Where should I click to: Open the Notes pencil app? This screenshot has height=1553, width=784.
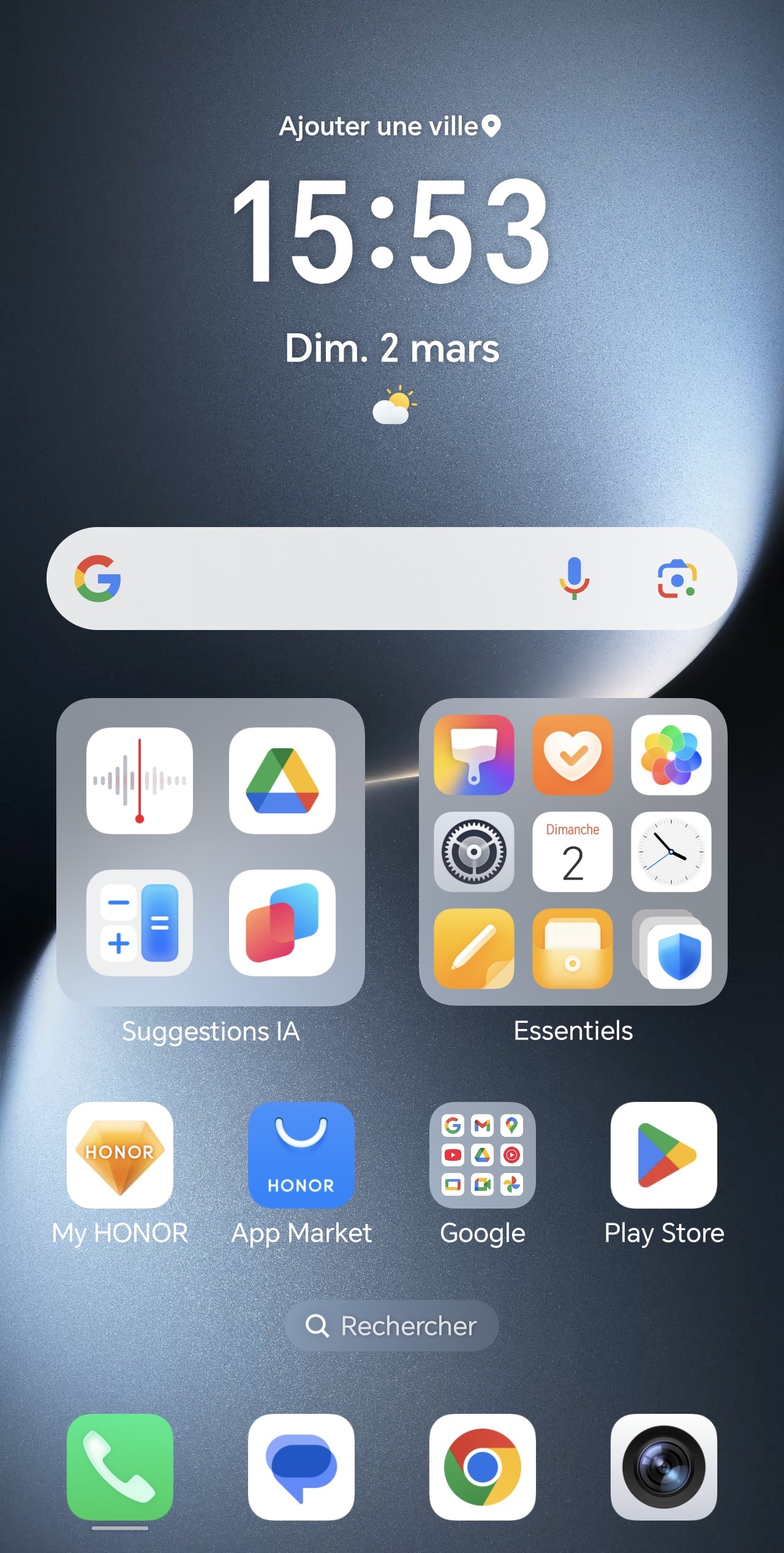[473, 948]
